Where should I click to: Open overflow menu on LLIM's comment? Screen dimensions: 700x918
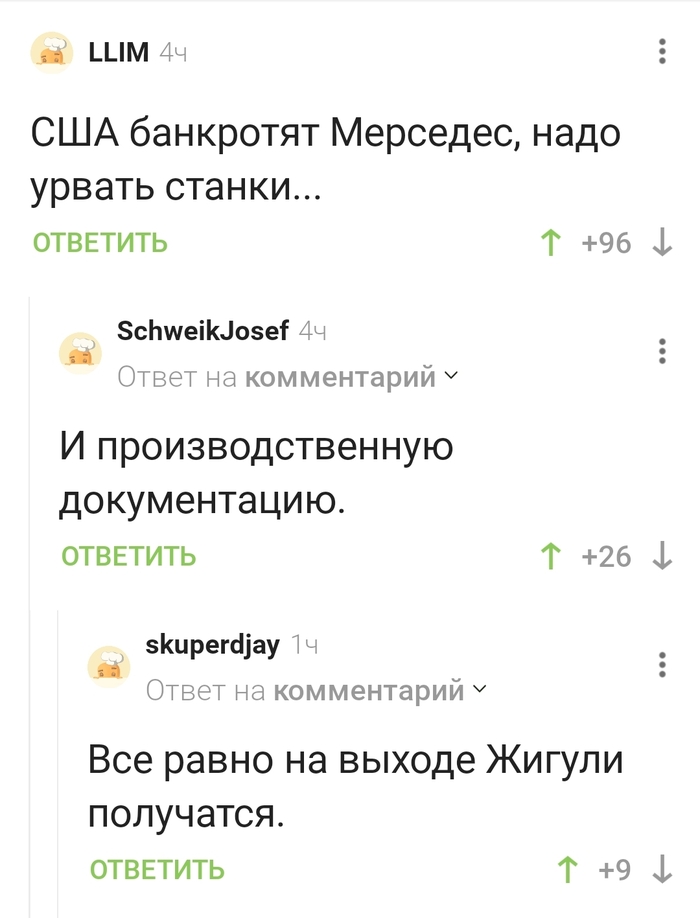[662, 51]
